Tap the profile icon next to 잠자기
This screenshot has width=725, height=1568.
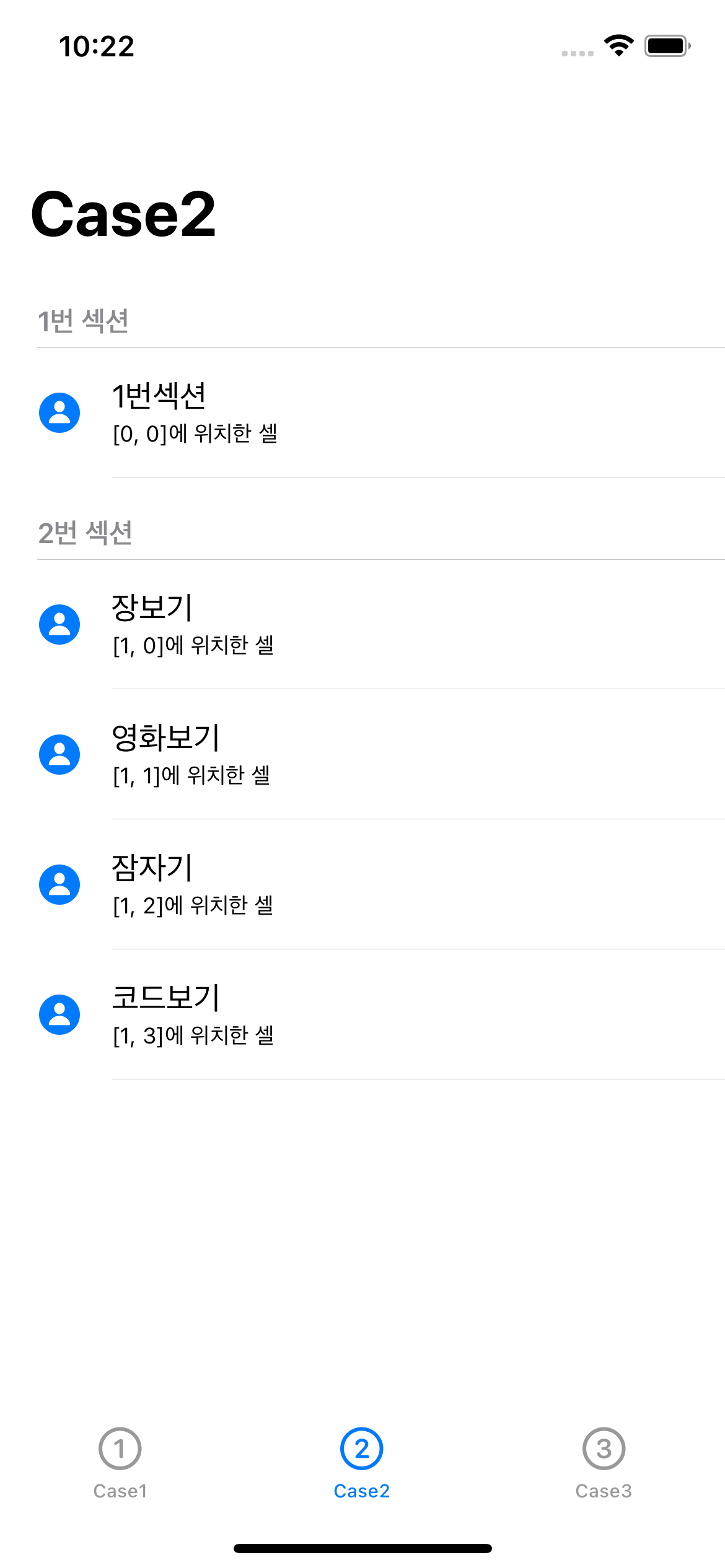60,884
